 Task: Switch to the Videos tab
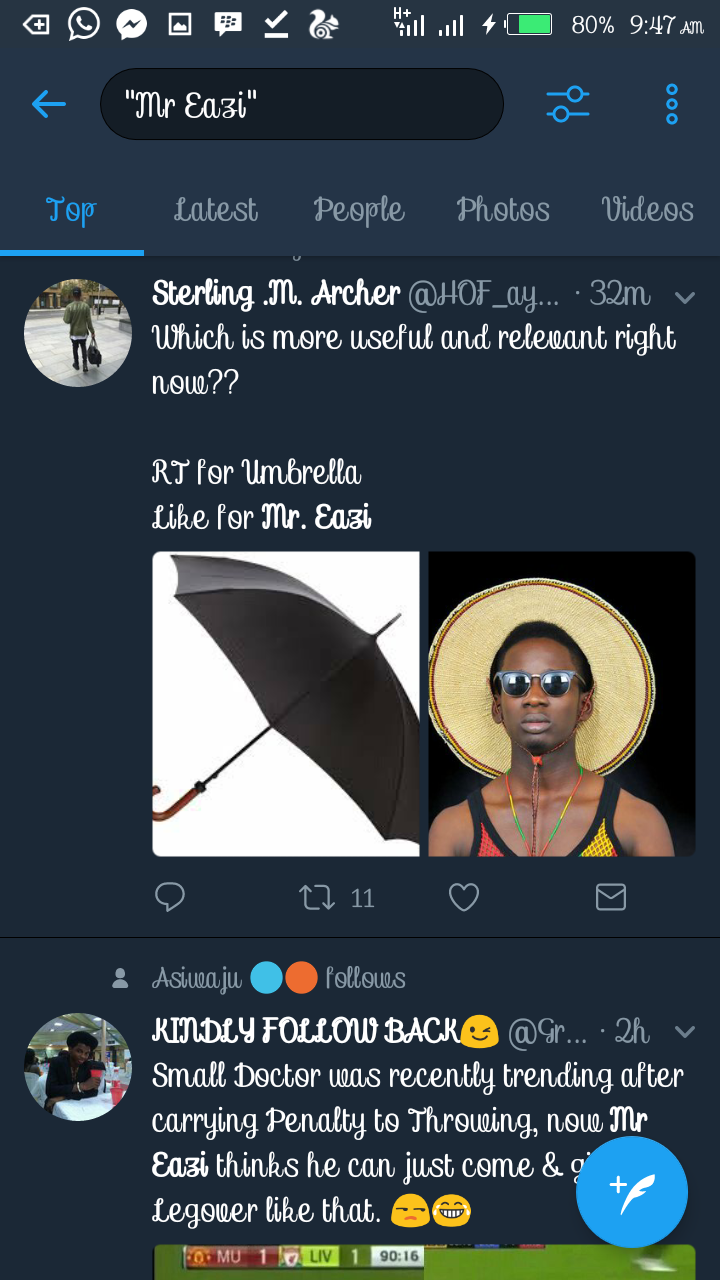[x=647, y=210]
